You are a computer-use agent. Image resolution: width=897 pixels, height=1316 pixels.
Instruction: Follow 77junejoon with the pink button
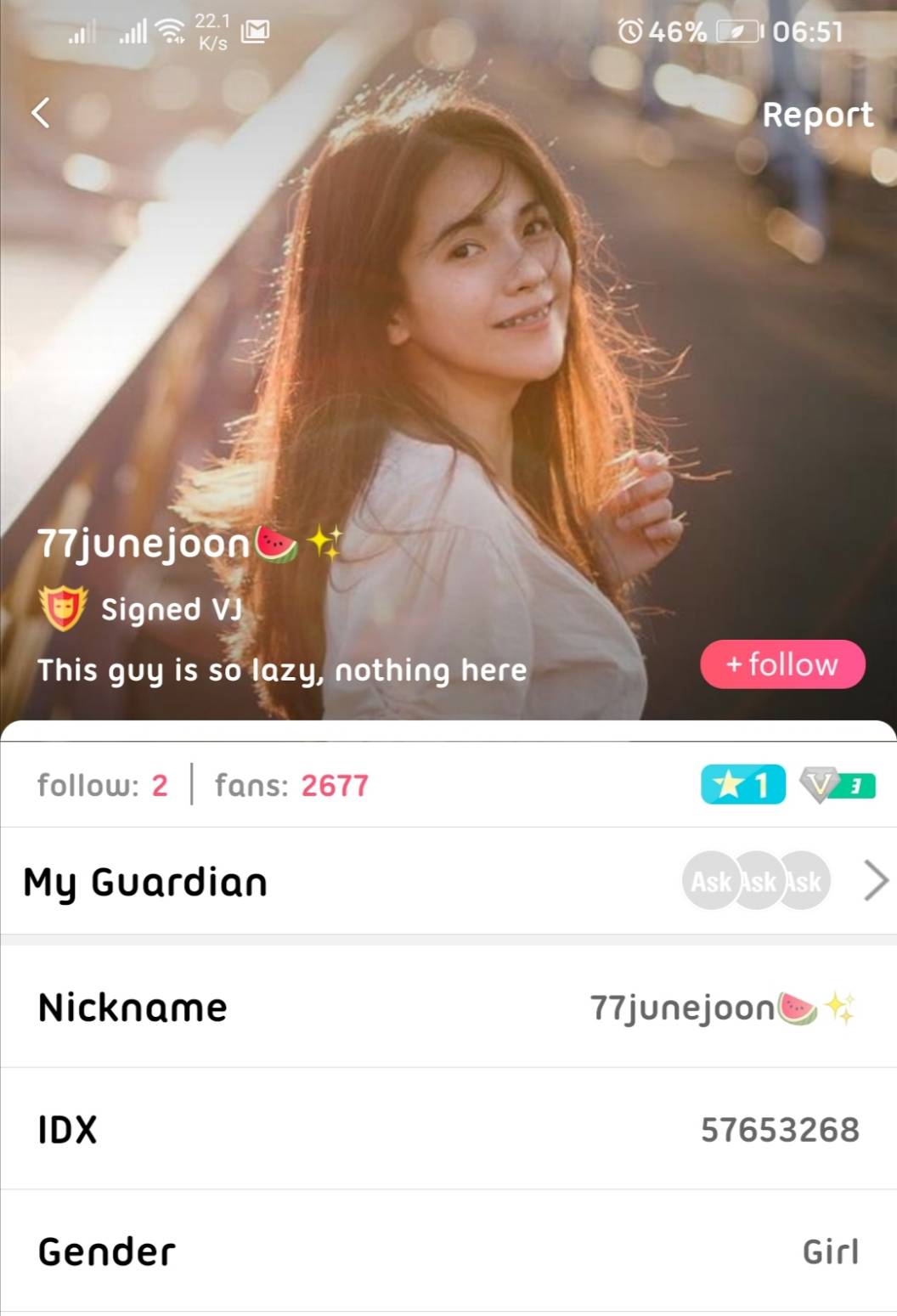tap(782, 664)
